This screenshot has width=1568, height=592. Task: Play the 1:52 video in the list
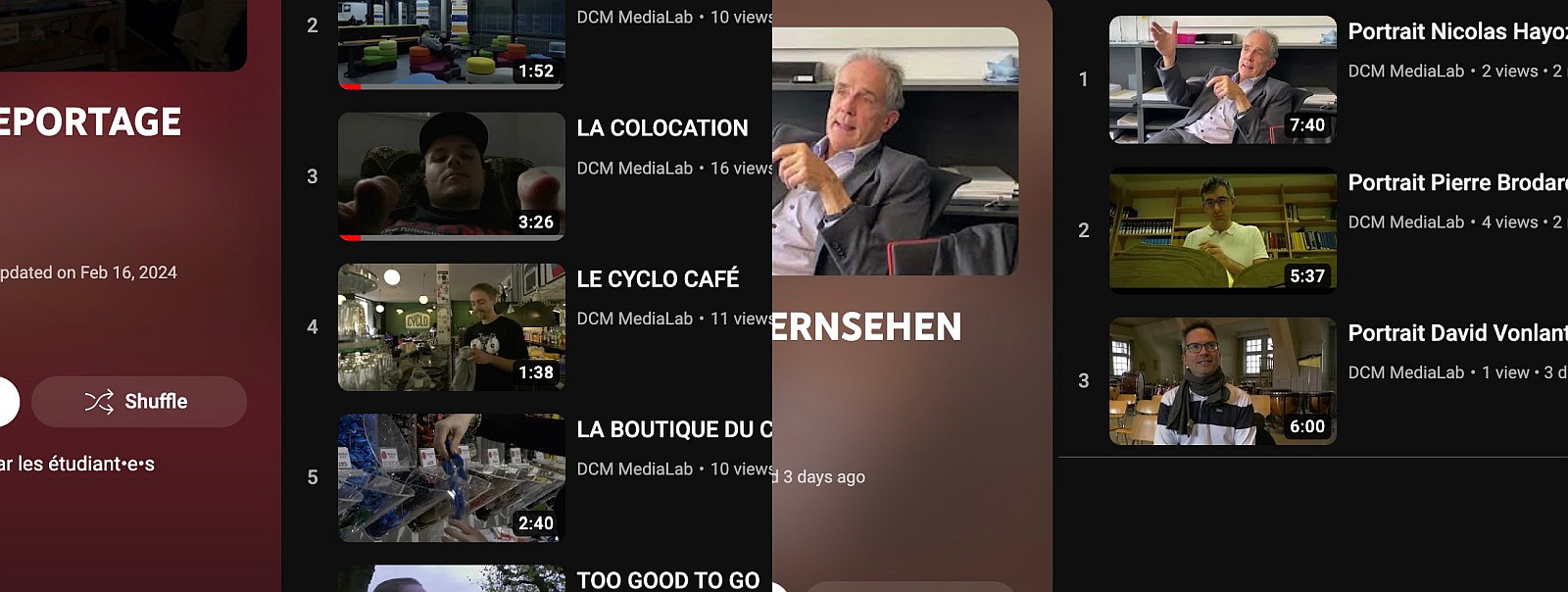[451, 44]
